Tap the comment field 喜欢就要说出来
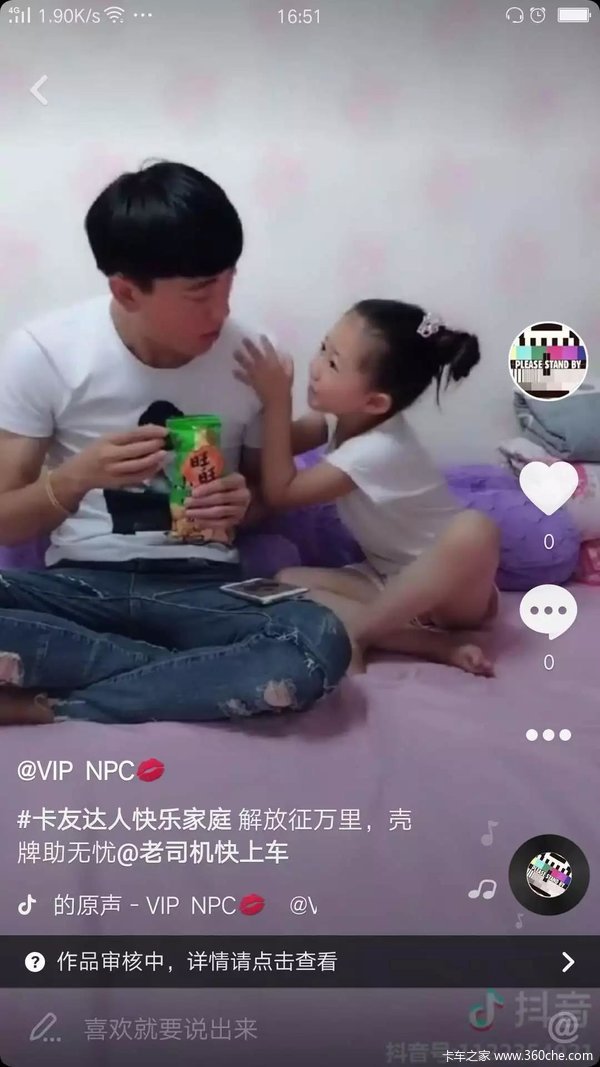This screenshot has width=600, height=1067. 170,1027
